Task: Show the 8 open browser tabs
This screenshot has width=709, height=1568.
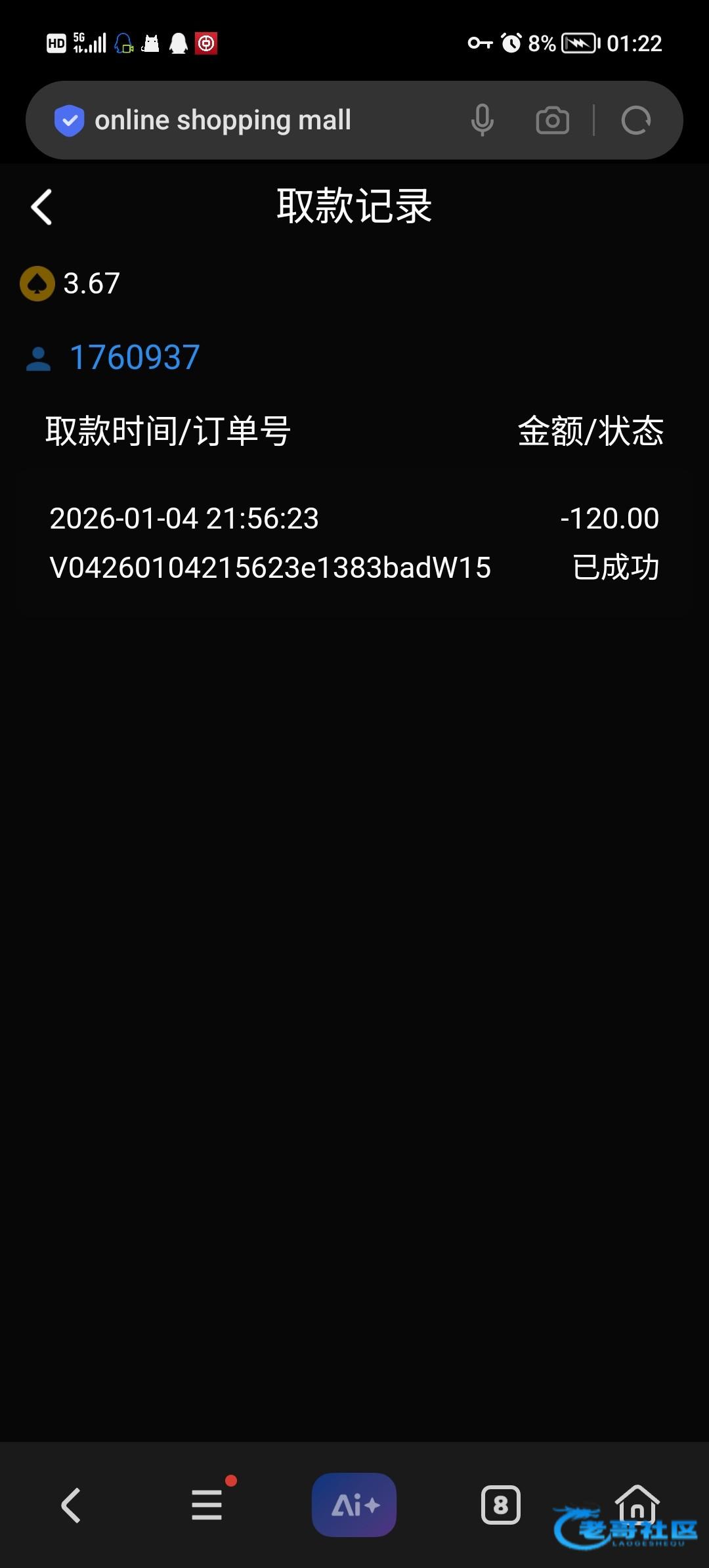Action: coord(501,1504)
